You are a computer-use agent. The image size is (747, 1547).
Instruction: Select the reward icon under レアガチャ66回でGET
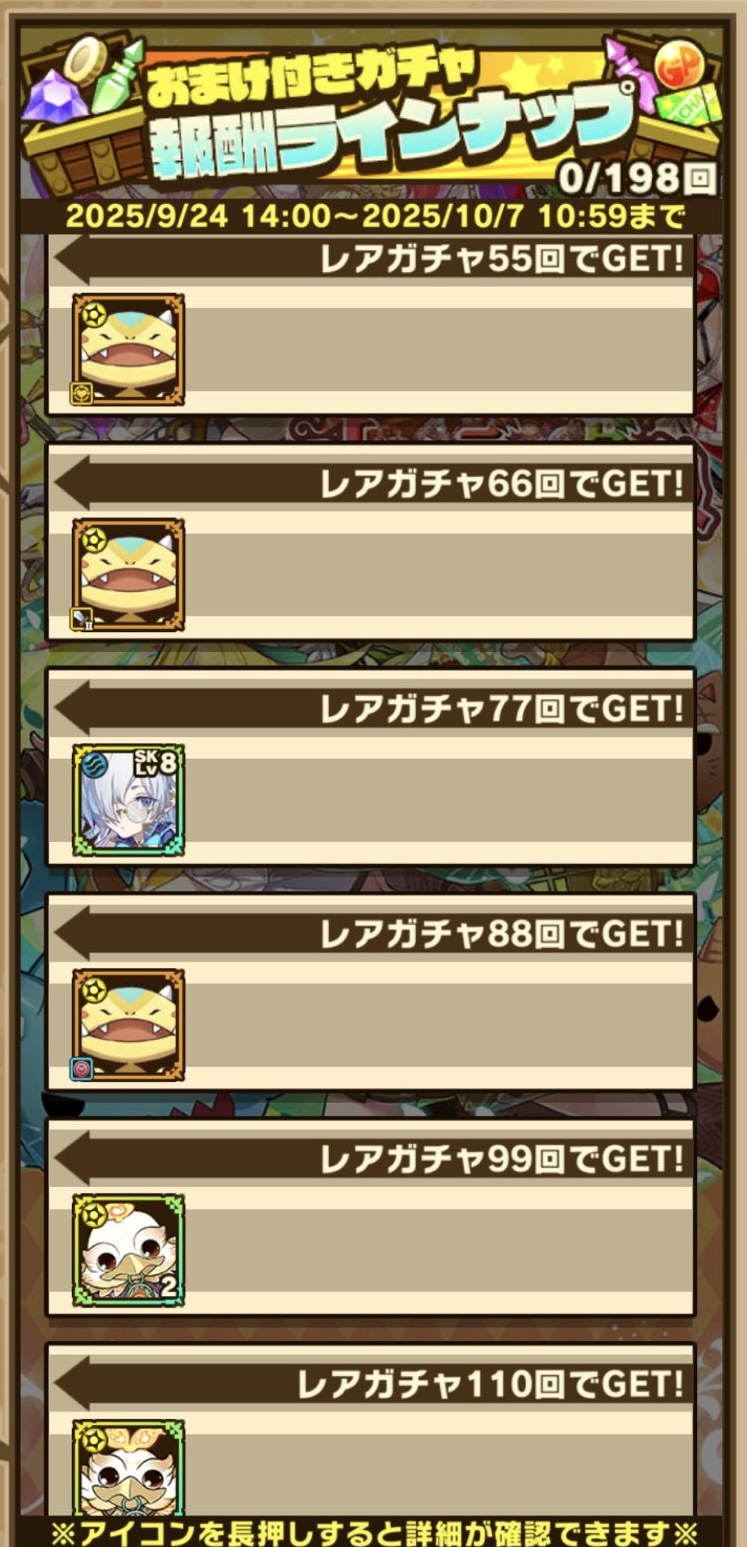(x=128, y=574)
